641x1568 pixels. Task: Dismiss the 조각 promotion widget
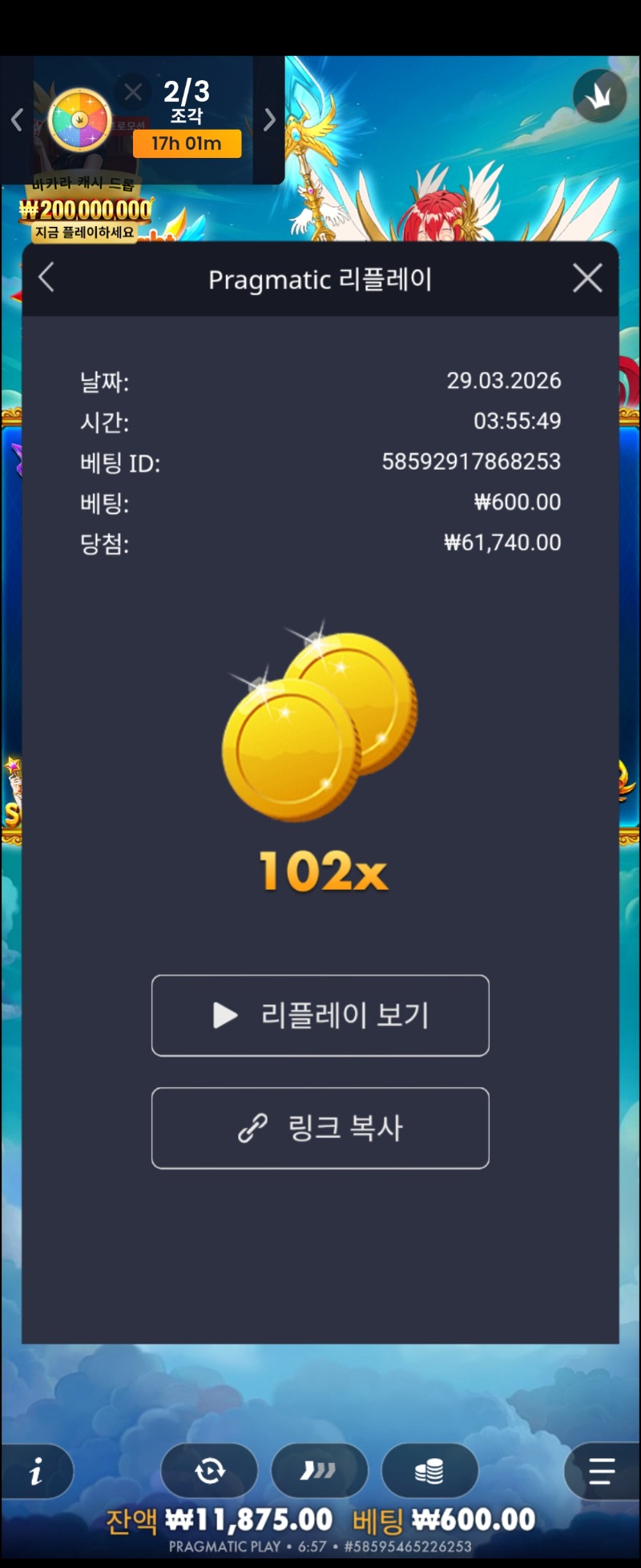click(x=133, y=92)
